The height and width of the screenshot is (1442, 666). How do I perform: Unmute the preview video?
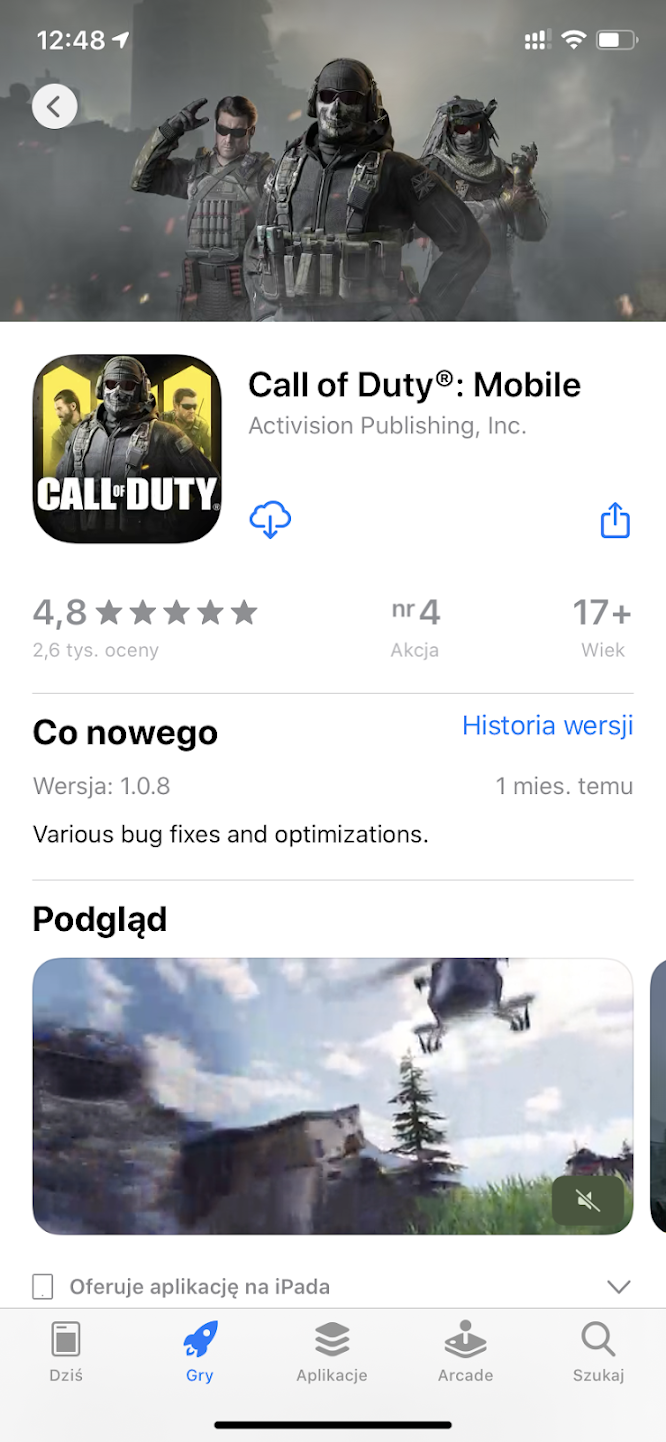588,1201
